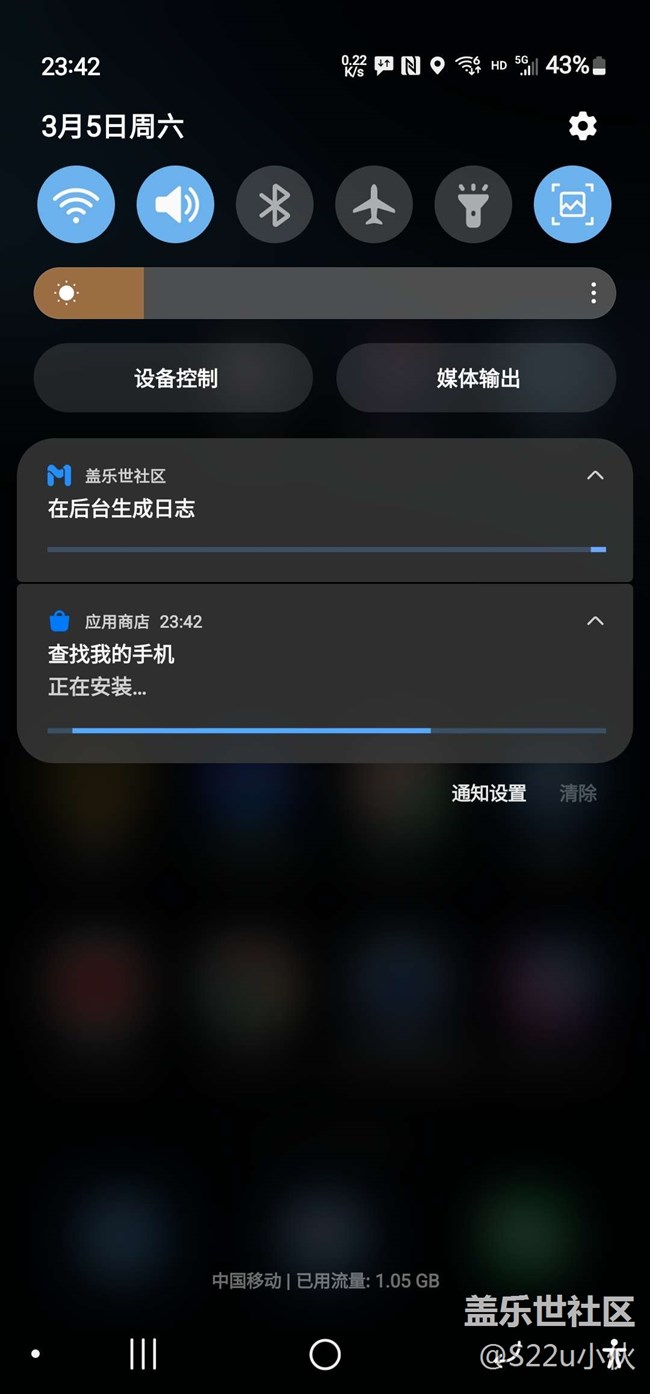
Task: Open 通知设置 notification settings
Action: 488,793
